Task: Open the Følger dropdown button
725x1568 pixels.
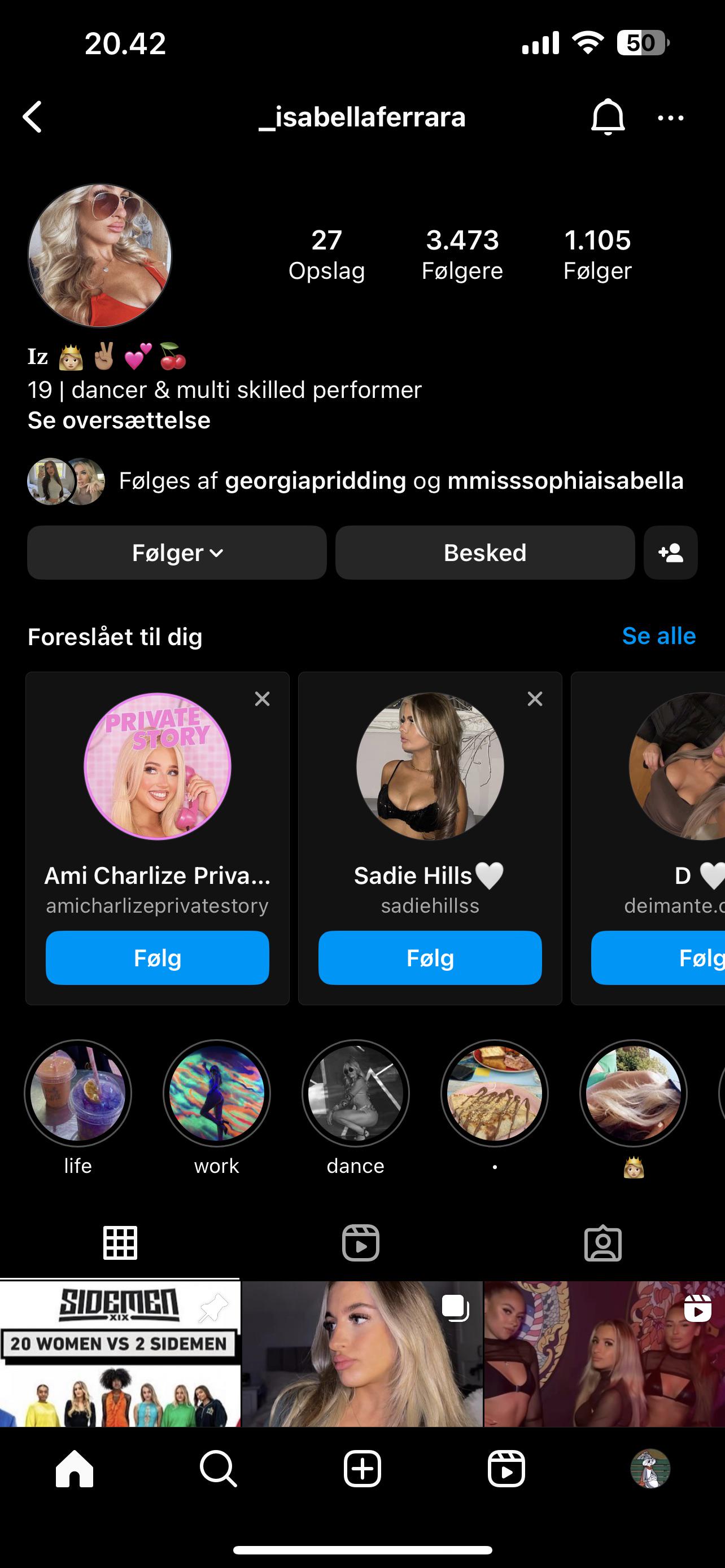Action: [177, 553]
